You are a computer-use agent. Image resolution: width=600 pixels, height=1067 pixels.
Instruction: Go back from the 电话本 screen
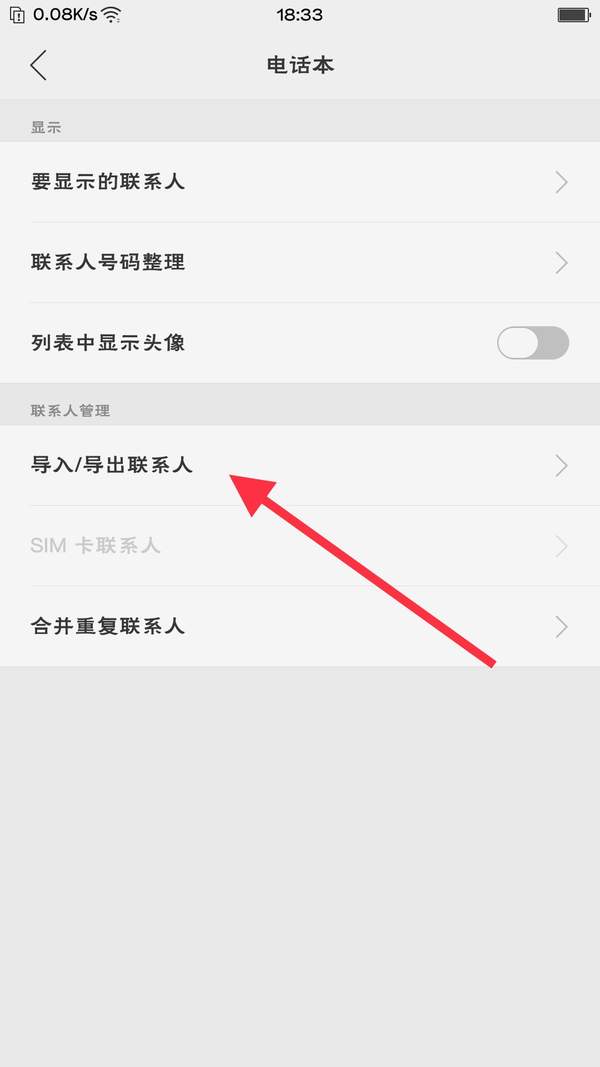[x=39, y=65]
